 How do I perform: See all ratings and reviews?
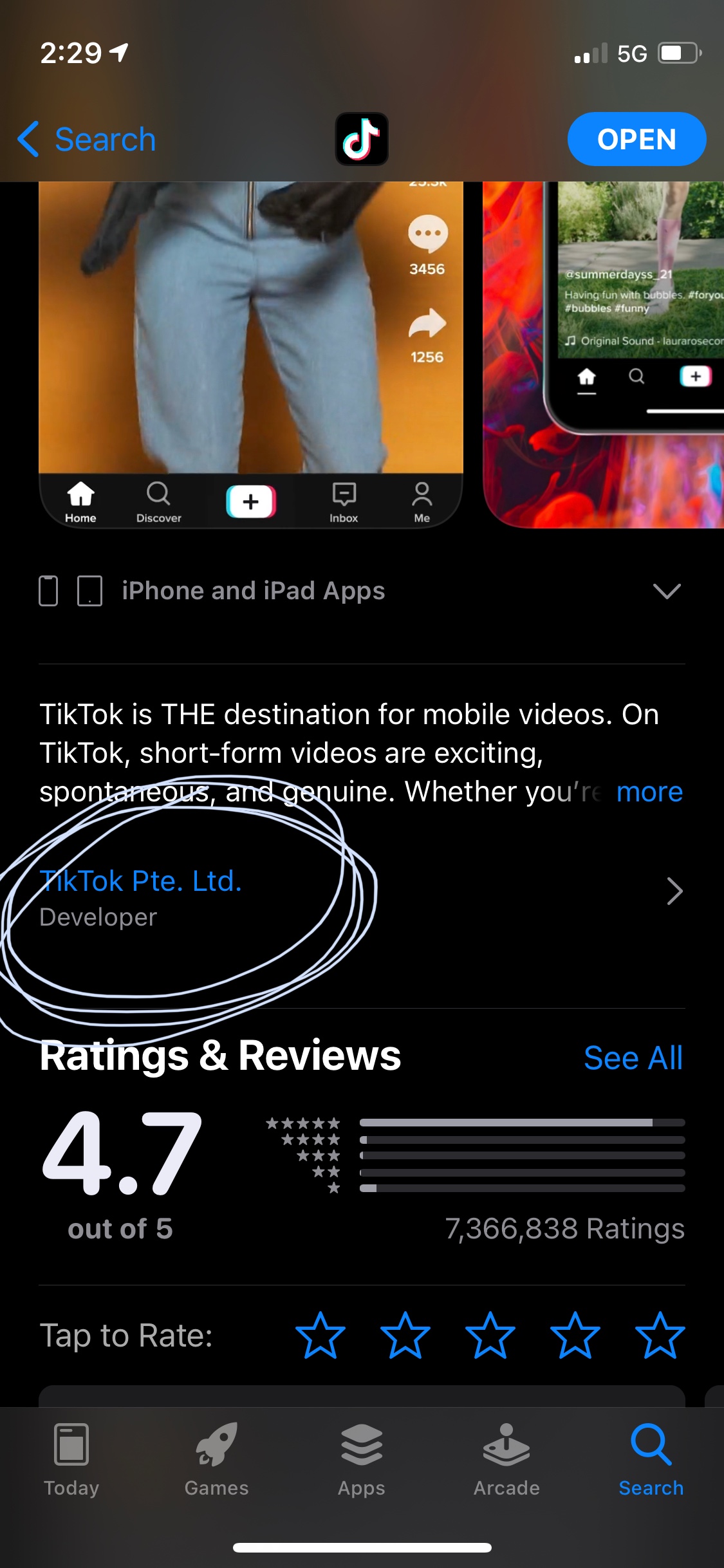633,1058
